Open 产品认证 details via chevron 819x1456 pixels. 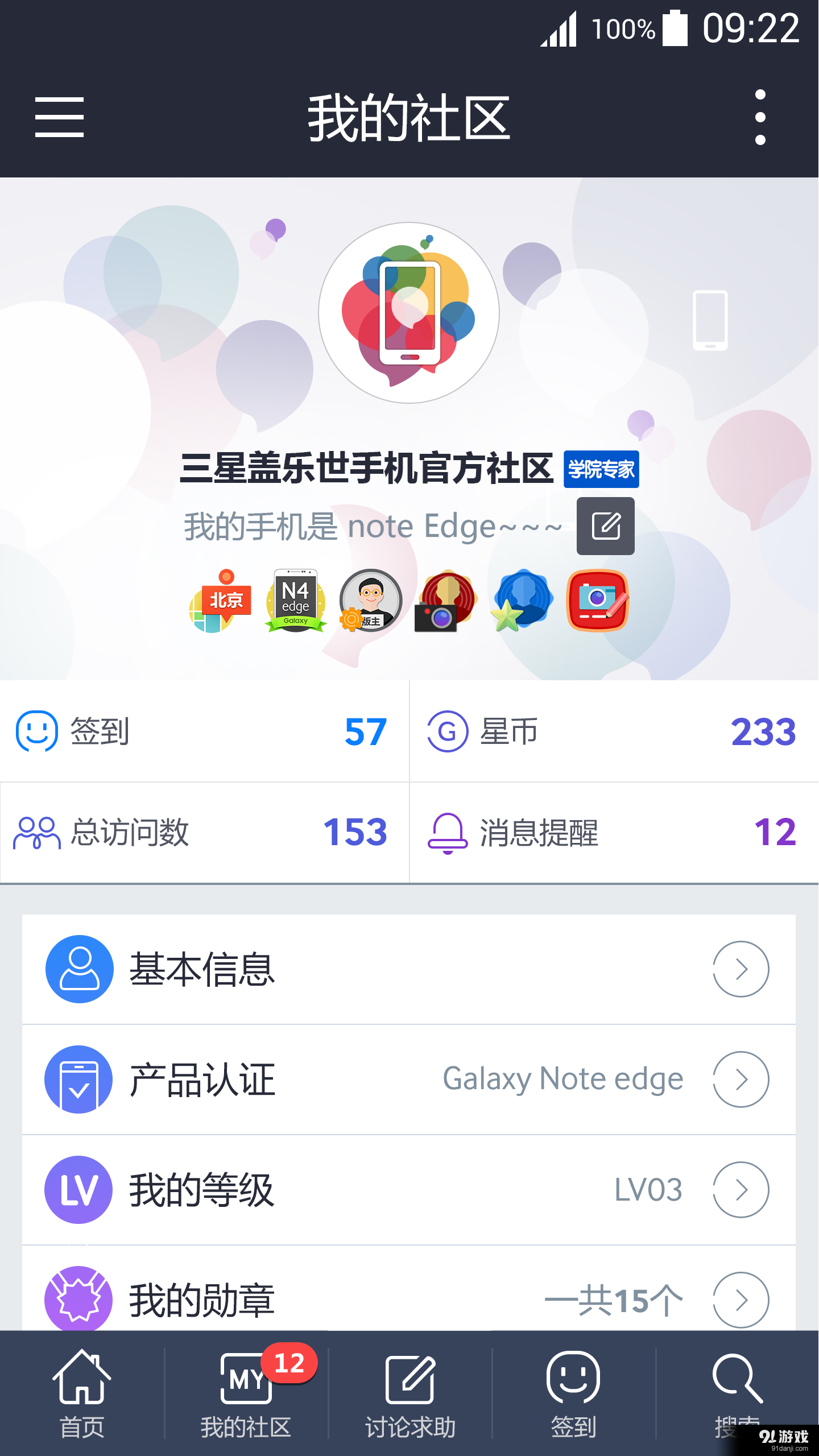tap(741, 1079)
